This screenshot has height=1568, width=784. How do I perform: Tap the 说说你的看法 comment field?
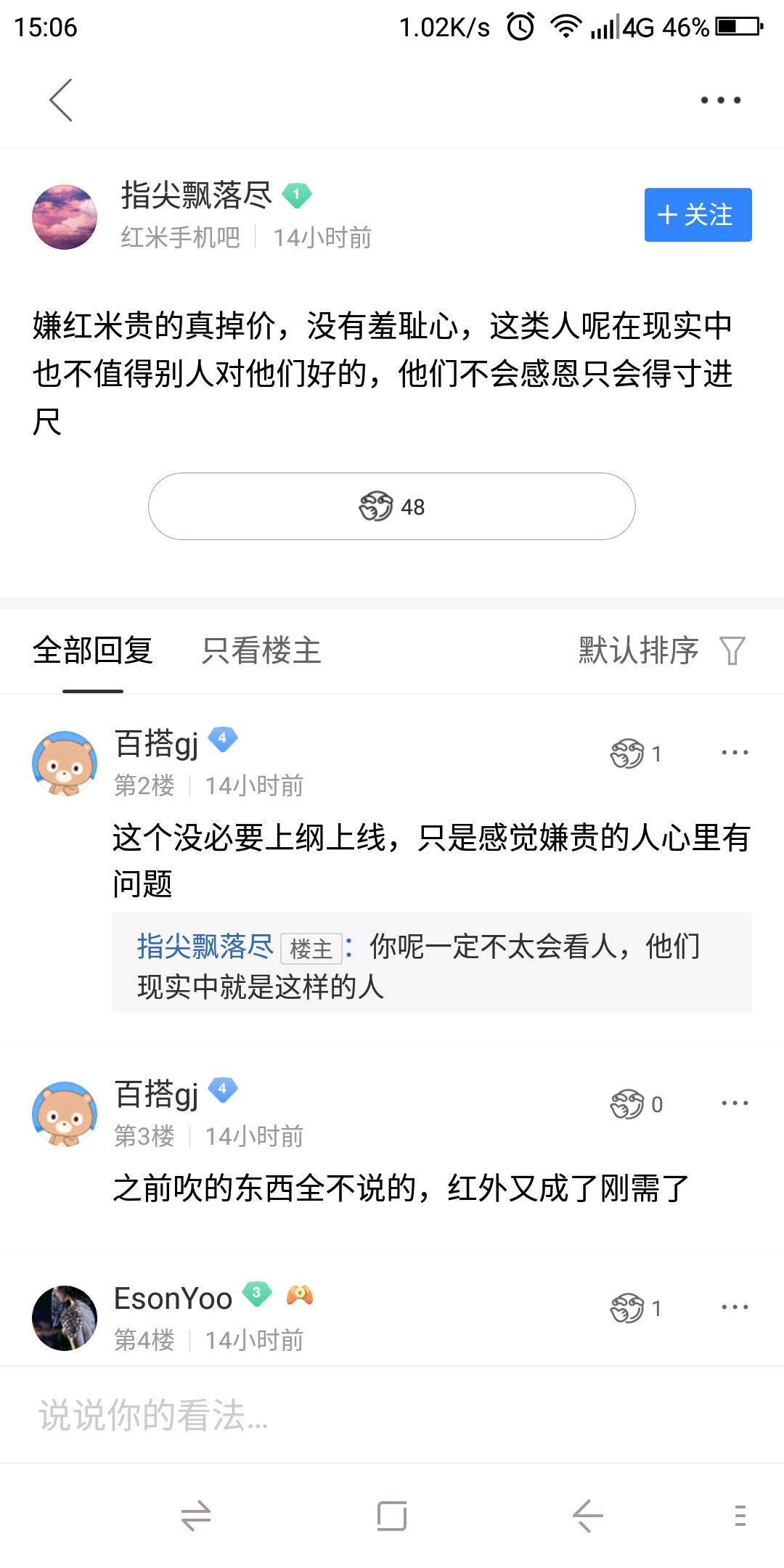tap(392, 1415)
